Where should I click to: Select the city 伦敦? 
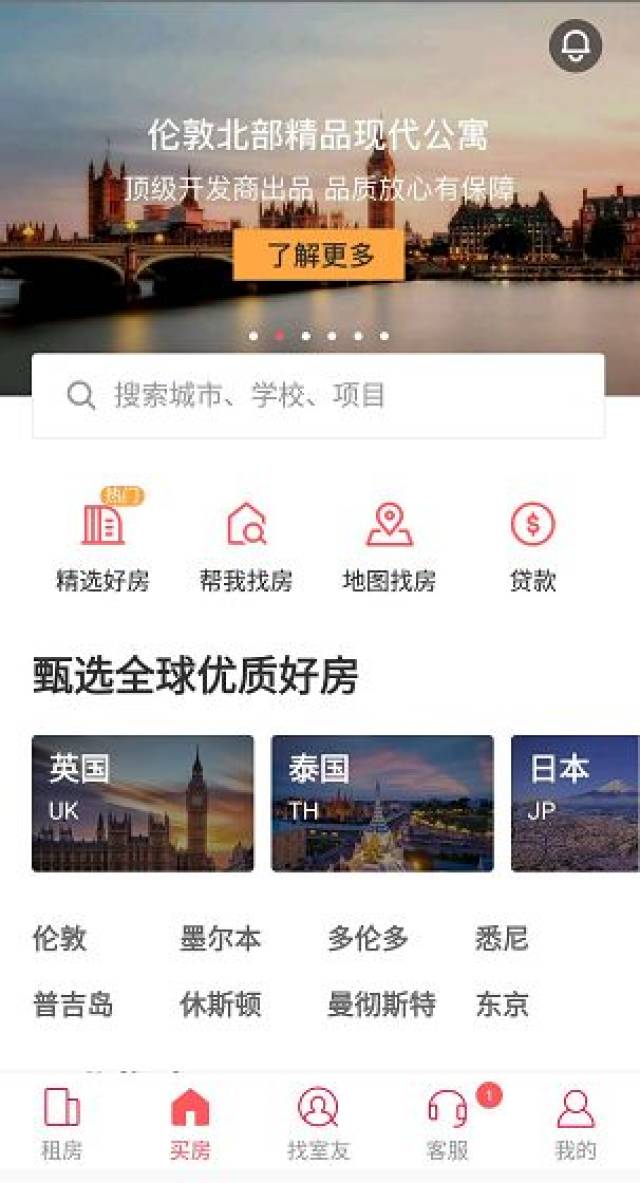60,939
